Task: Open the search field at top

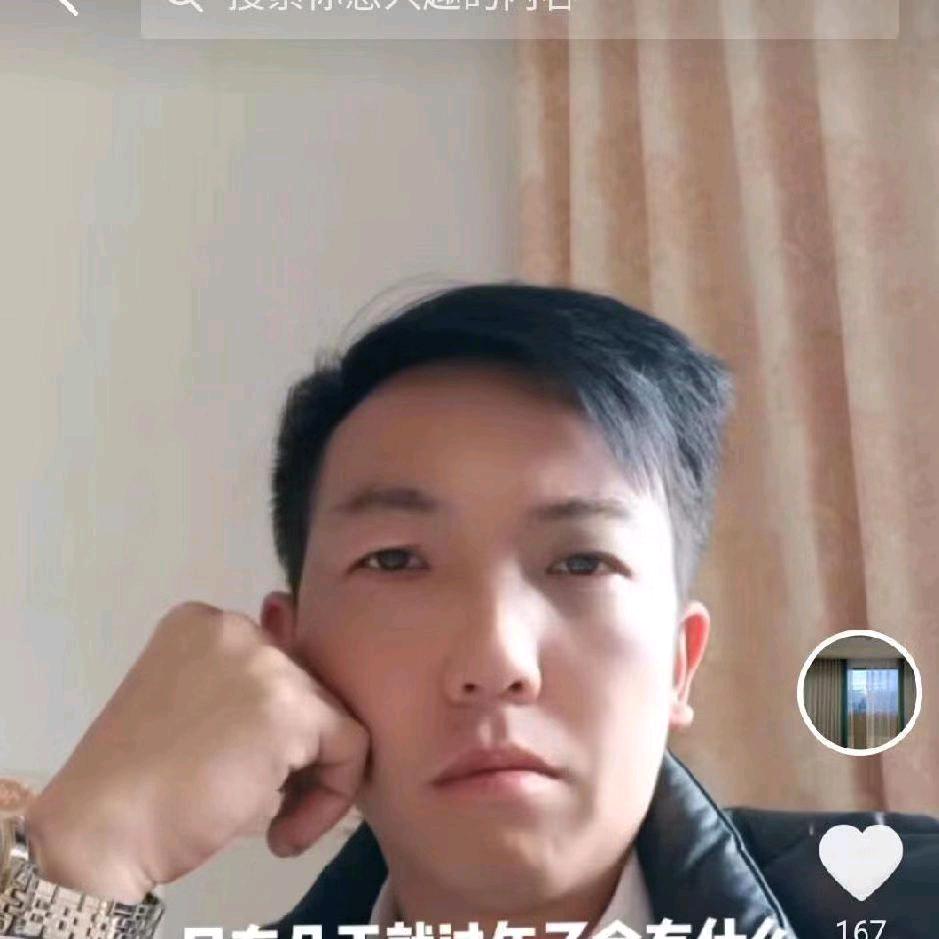Action: pyautogui.click(x=520, y=14)
